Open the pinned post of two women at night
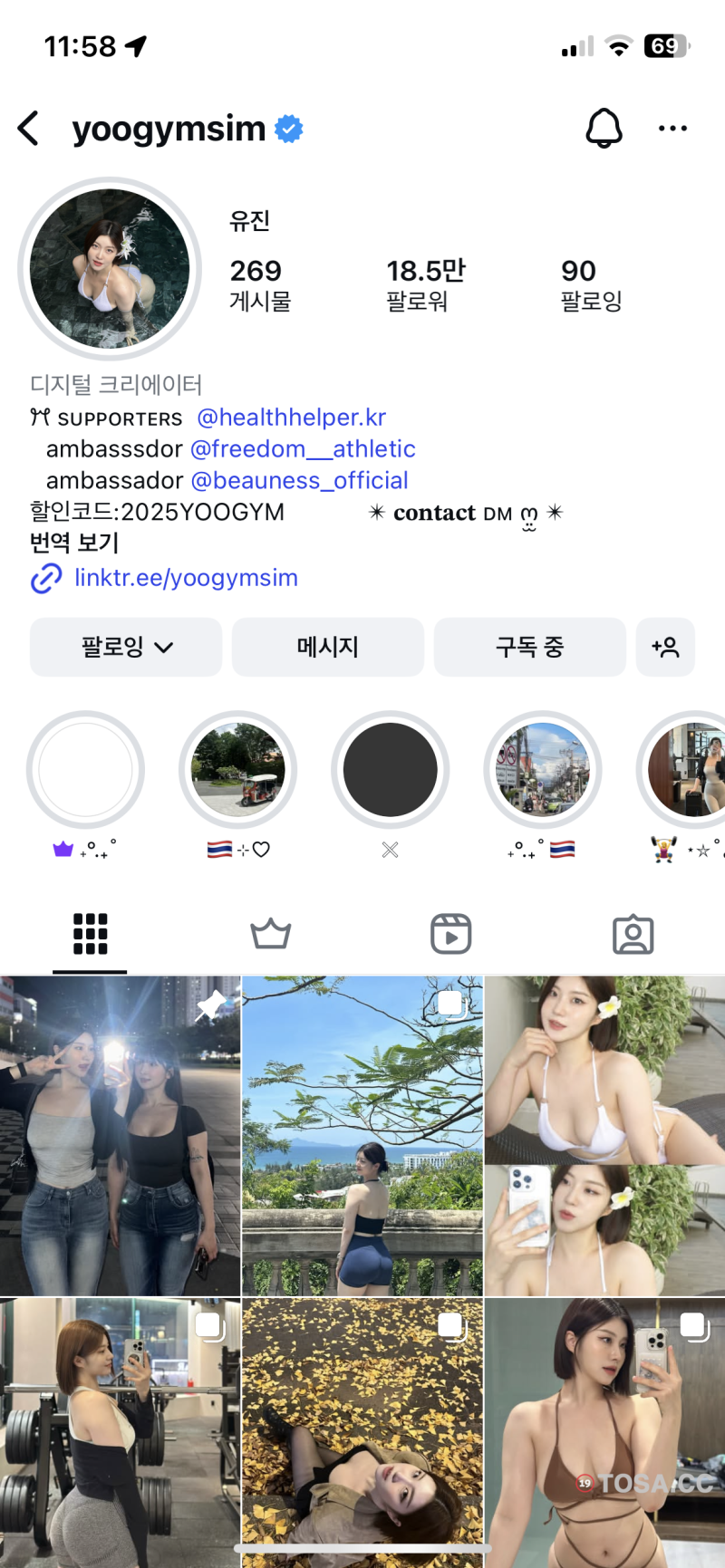The height and width of the screenshot is (1568, 725). point(120,1136)
